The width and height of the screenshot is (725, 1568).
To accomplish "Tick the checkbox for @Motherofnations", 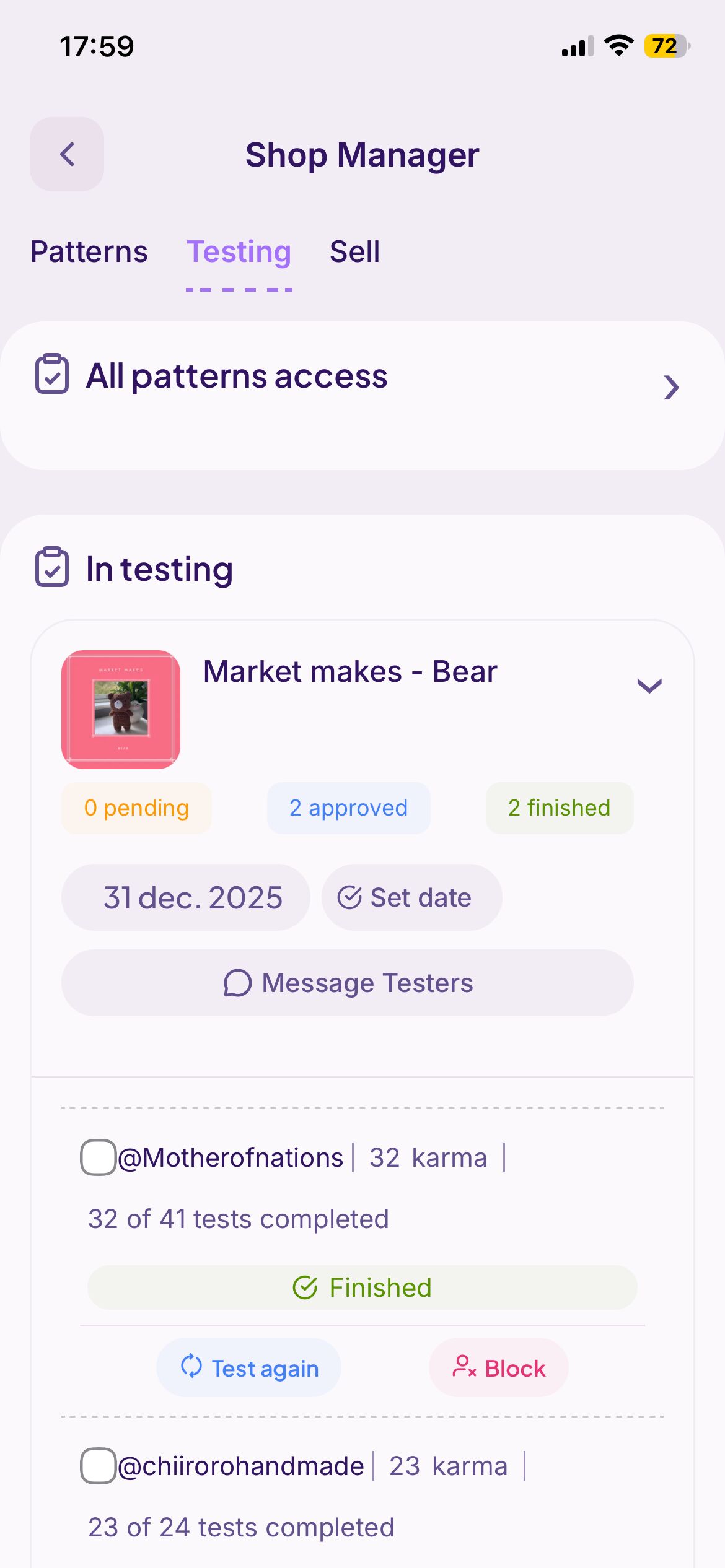I will 98,1157.
